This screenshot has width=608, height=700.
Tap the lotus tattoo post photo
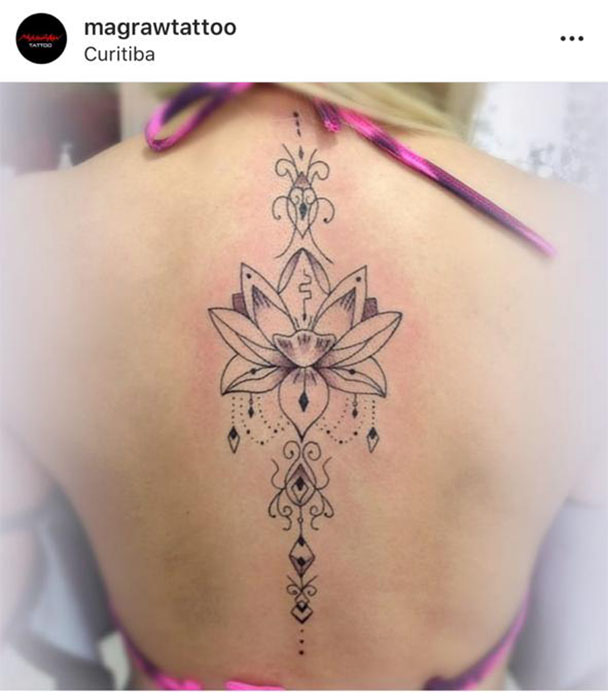point(304,390)
